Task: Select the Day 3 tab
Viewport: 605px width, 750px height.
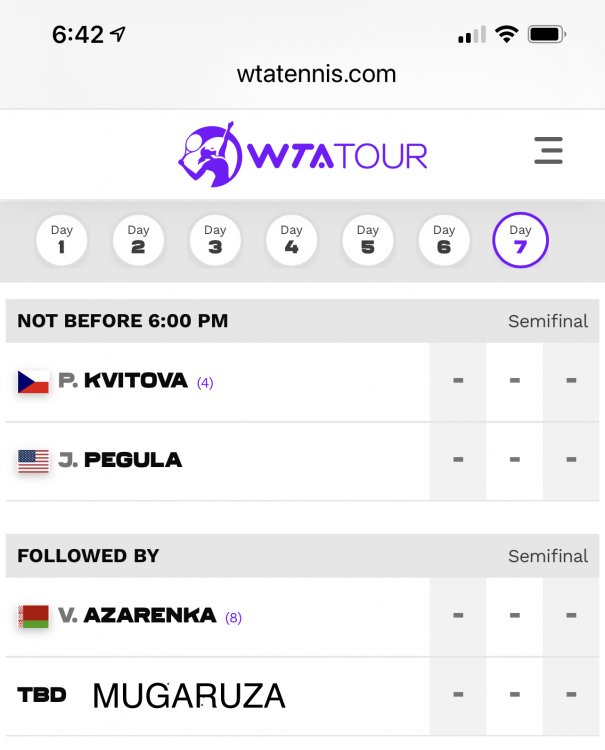Action: click(215, 241)
